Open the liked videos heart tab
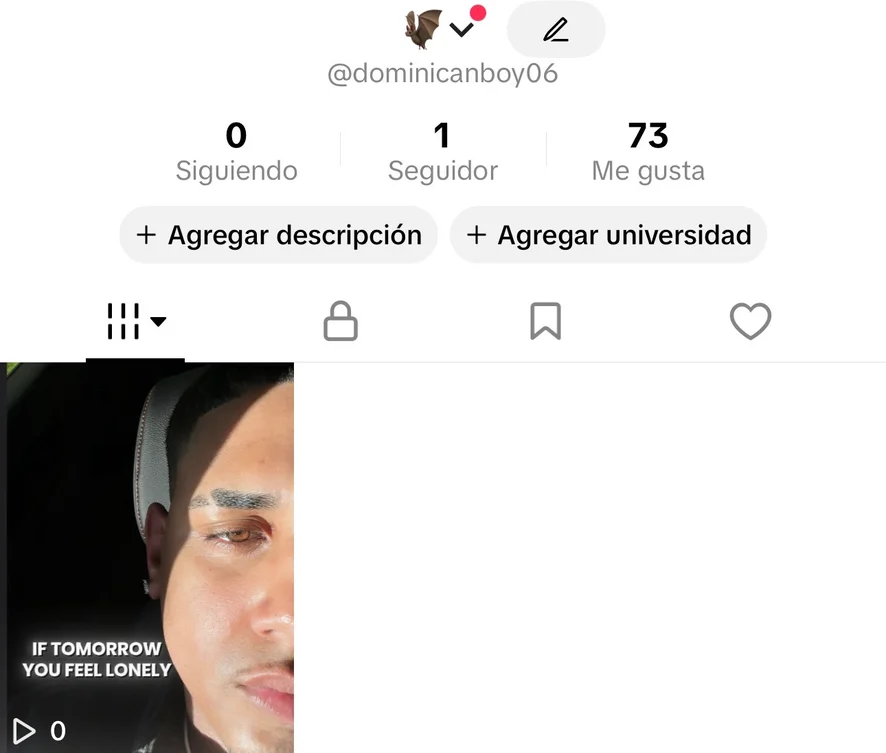The width and height of the screenshot is (886, 753). click(750, 322)
